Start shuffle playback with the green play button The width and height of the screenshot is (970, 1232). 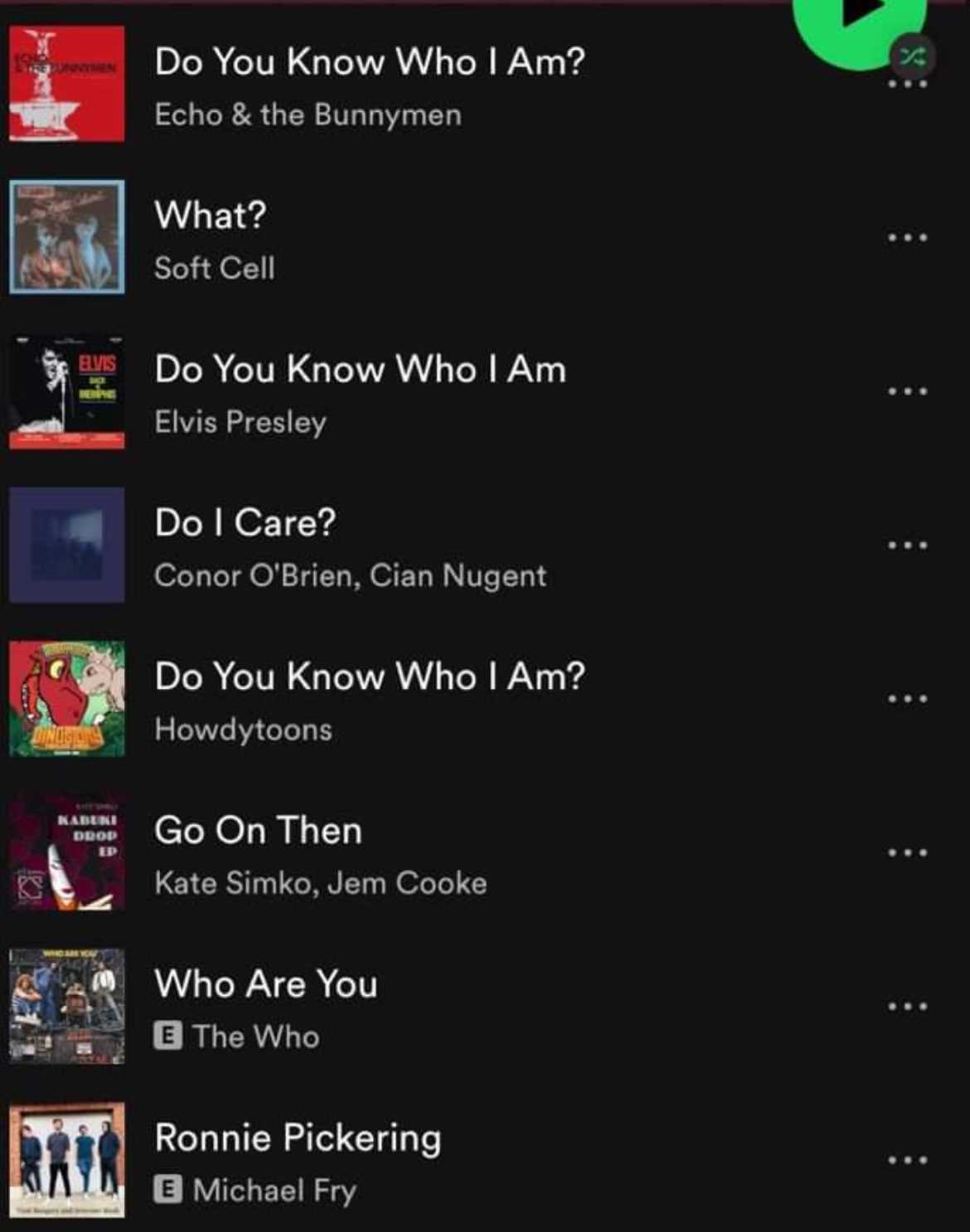click(858, 21)
